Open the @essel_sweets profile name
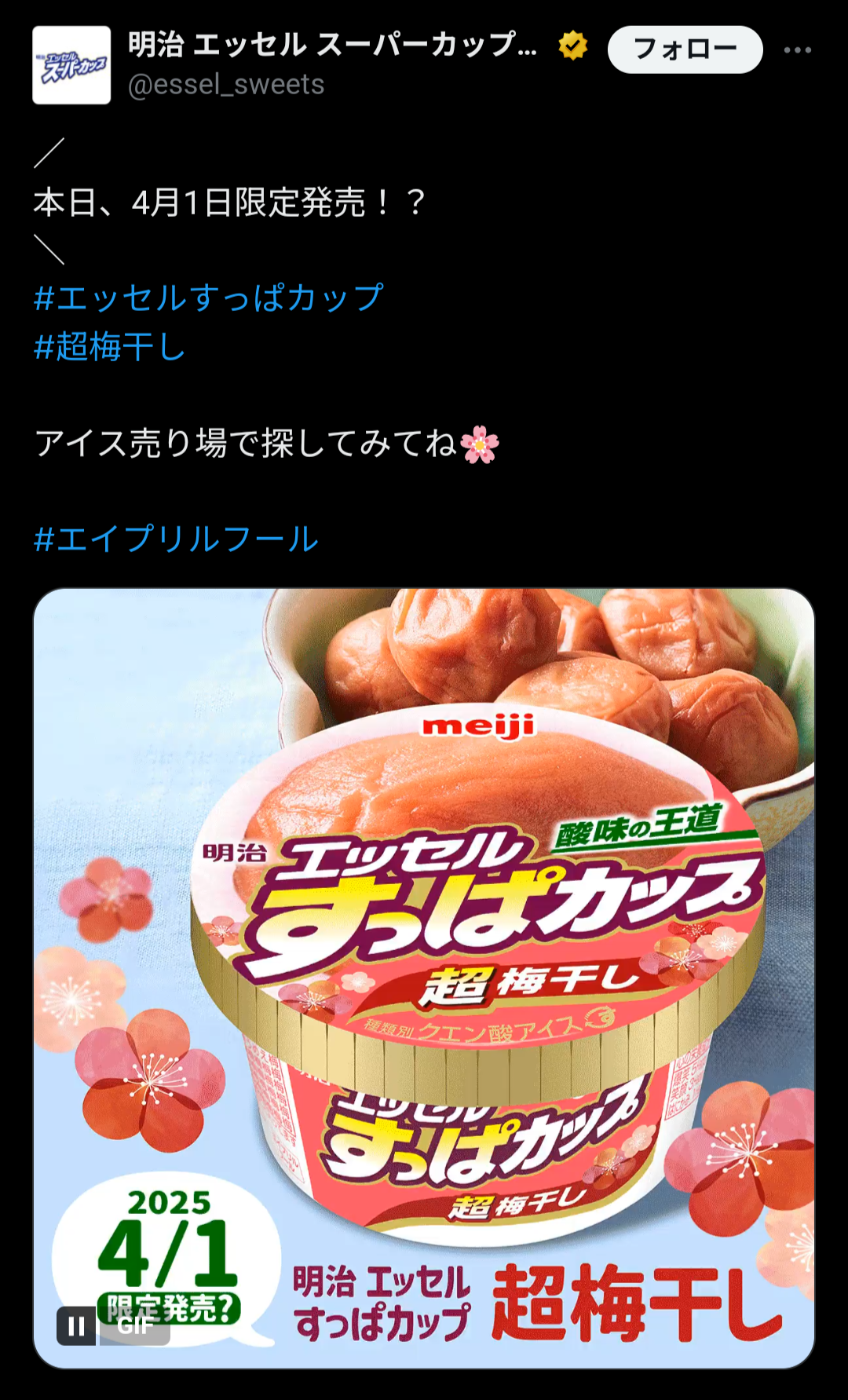The image size is (848, 1400). tap(332, 45)
